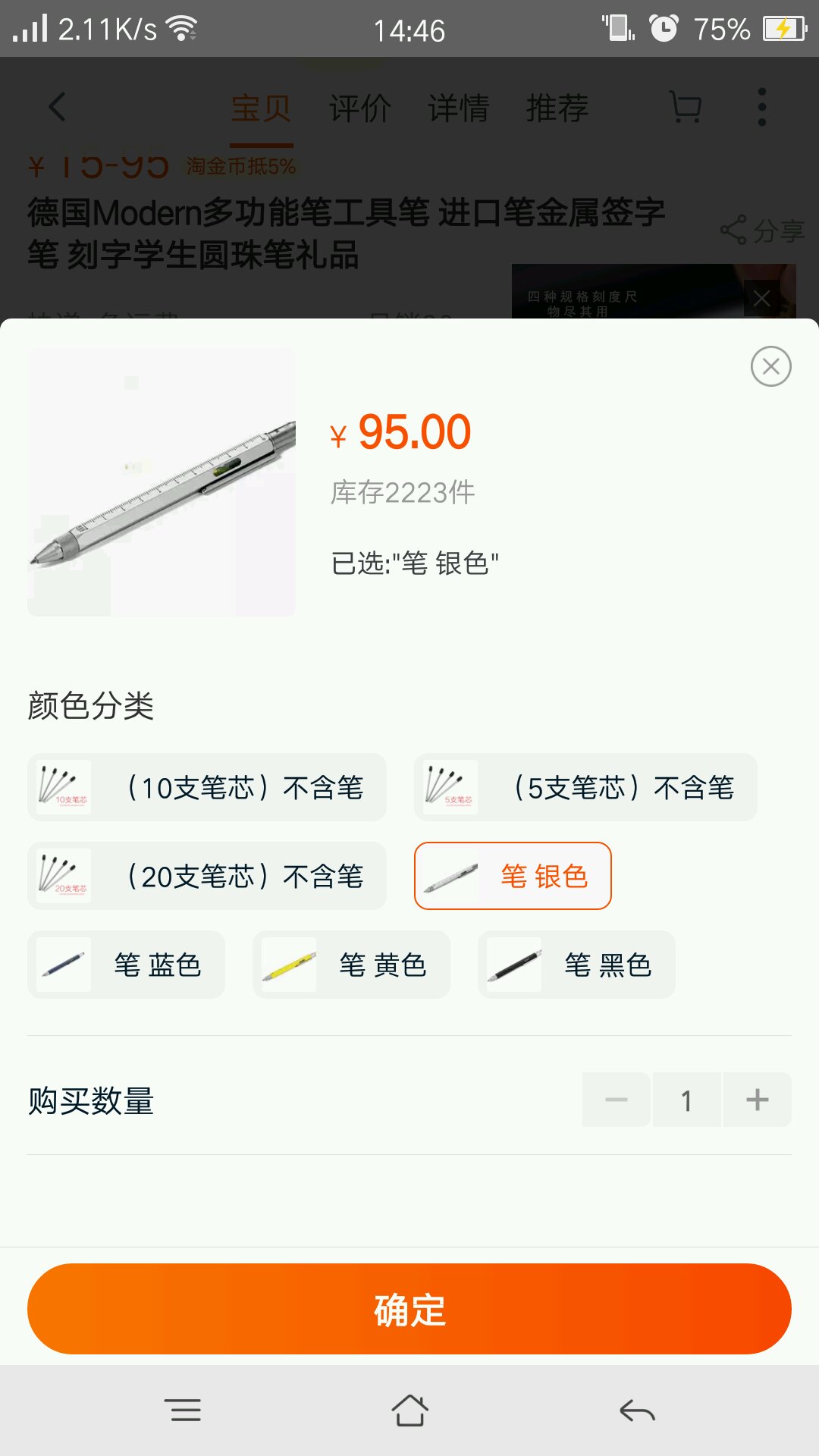The width and height of the screenshot is (819, 1456).
Task: Close the product options sheet
Action: coord(770,366)
